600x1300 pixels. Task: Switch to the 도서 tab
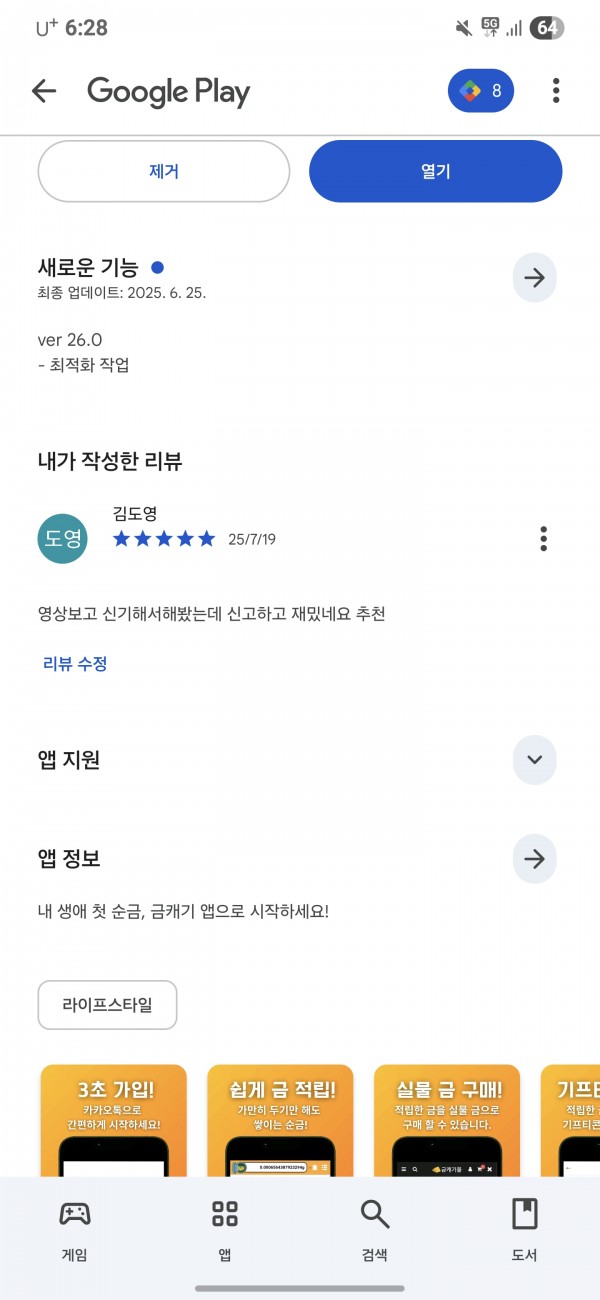point(525,1230)
